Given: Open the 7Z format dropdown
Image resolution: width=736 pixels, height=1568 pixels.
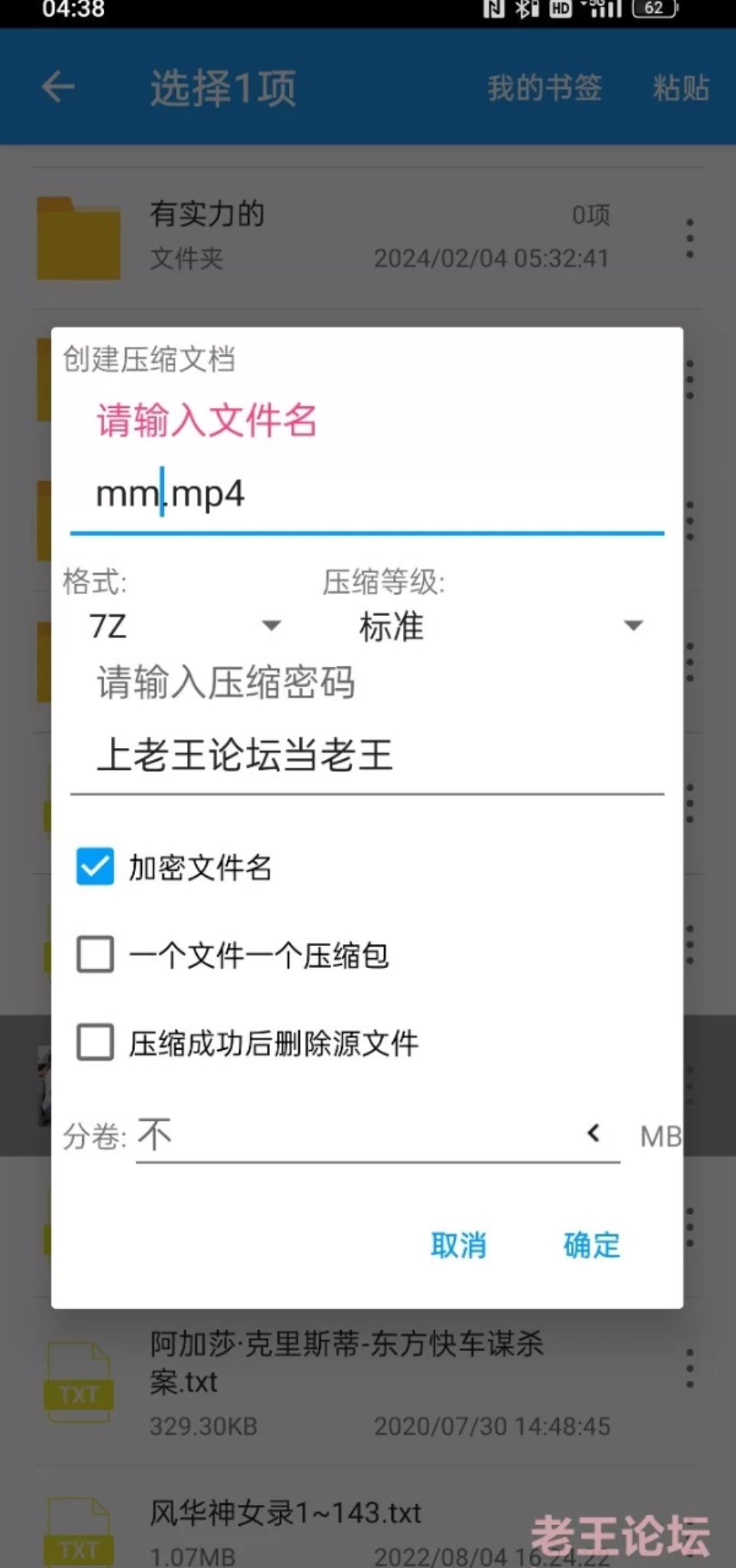Looking at the screenshot, I should [184, 626].
